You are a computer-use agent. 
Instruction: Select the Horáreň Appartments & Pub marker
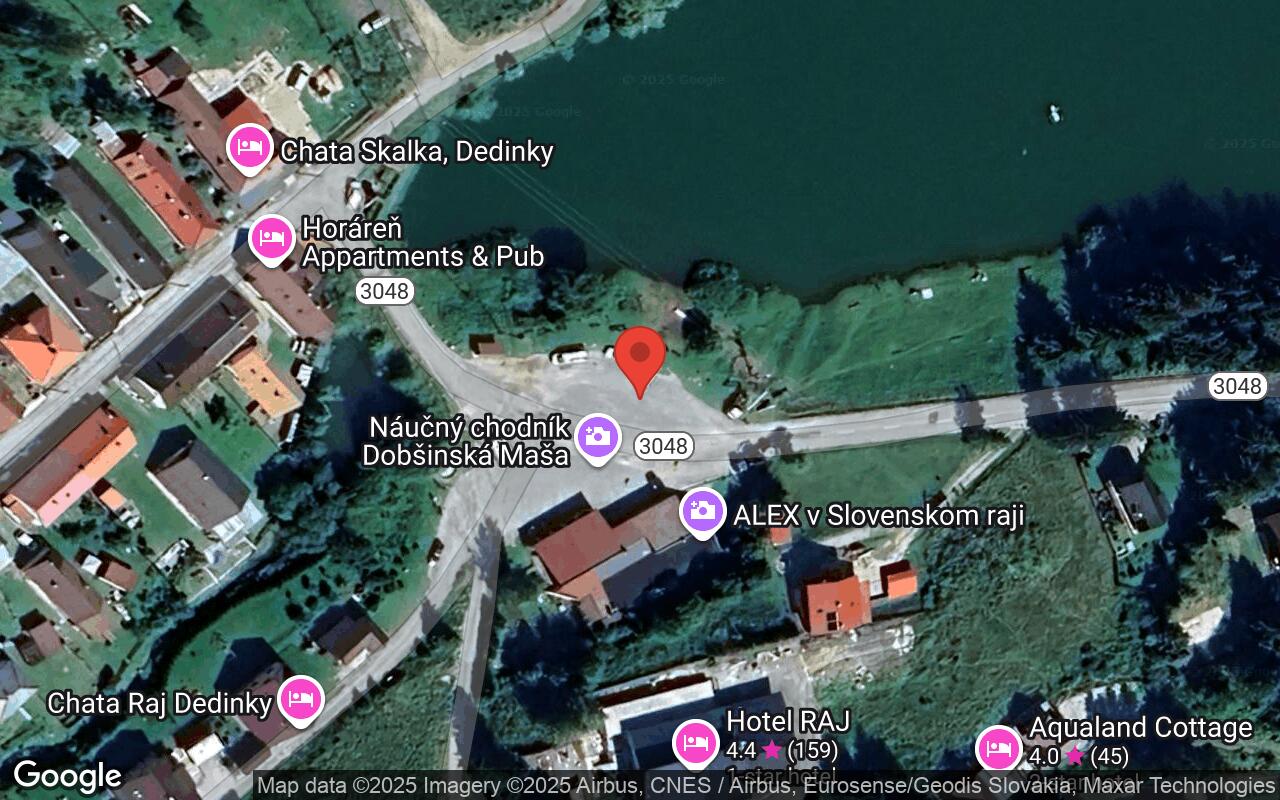click(x=271, y=238)
